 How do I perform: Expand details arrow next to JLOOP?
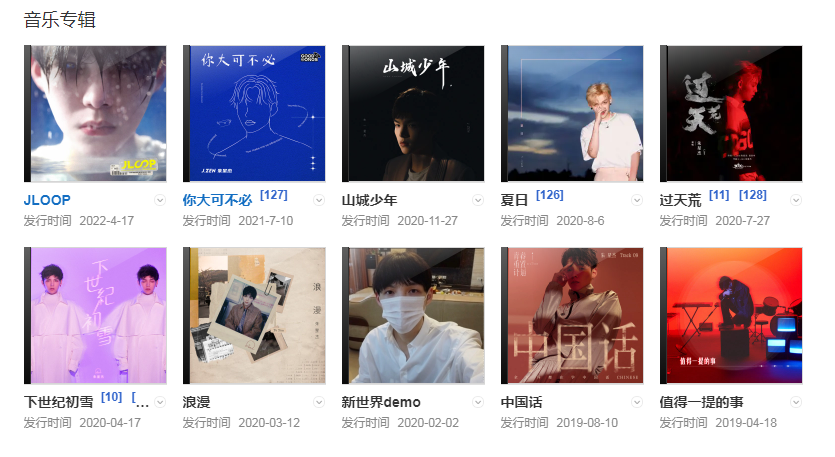click(x=160, y=200)
